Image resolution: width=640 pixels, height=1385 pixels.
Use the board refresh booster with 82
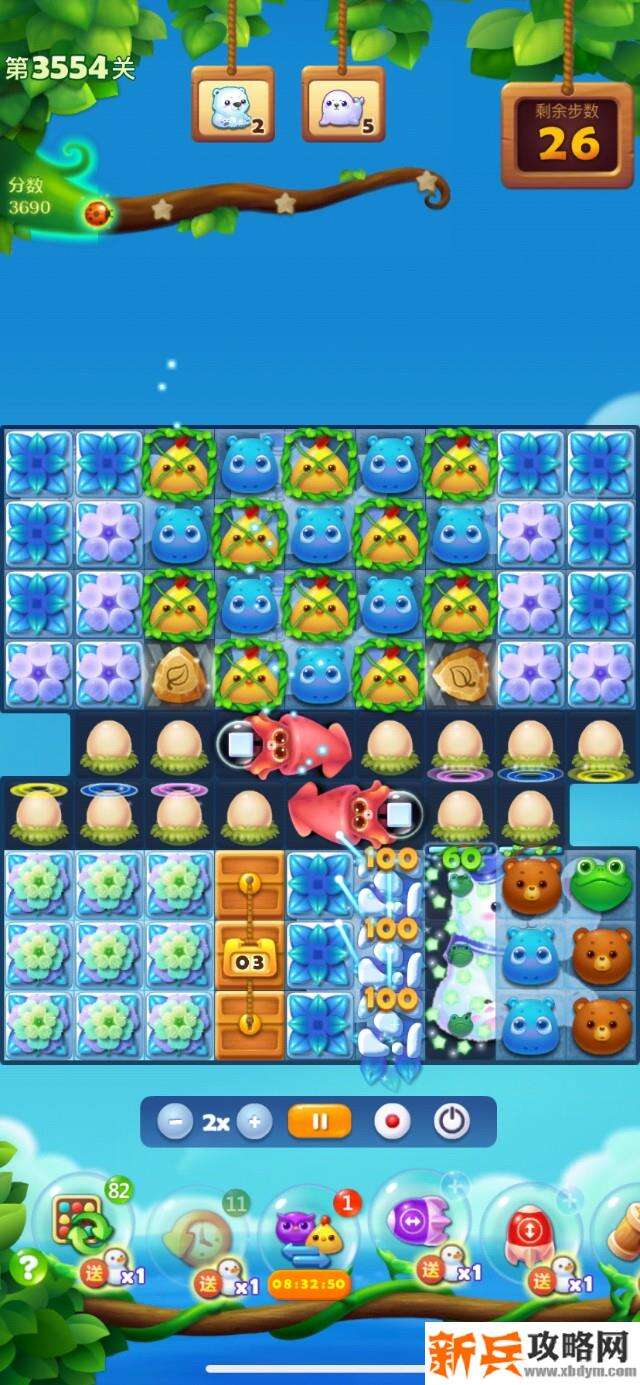[82, 1225]
